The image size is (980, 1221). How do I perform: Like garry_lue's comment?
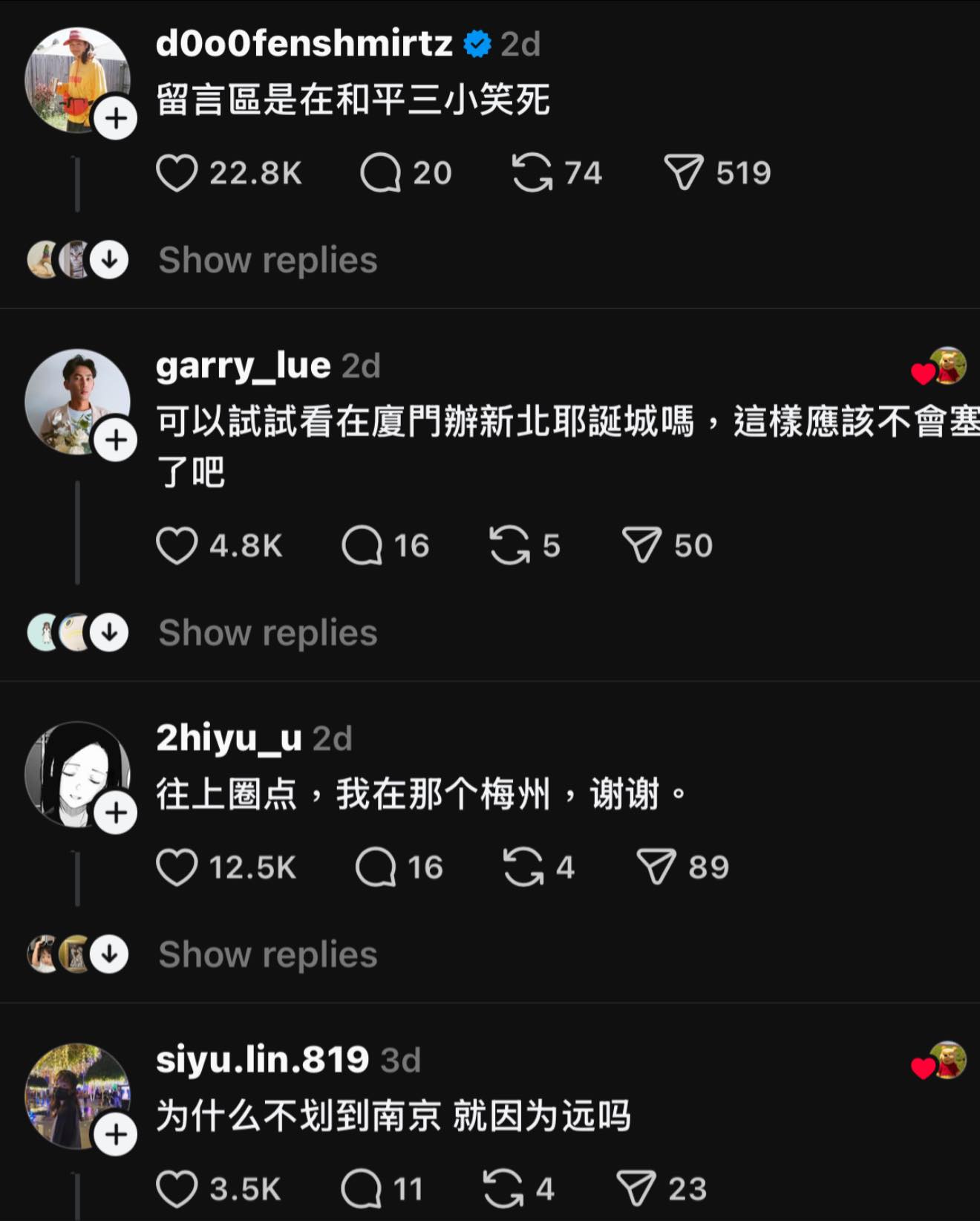[x=177, y=546]
